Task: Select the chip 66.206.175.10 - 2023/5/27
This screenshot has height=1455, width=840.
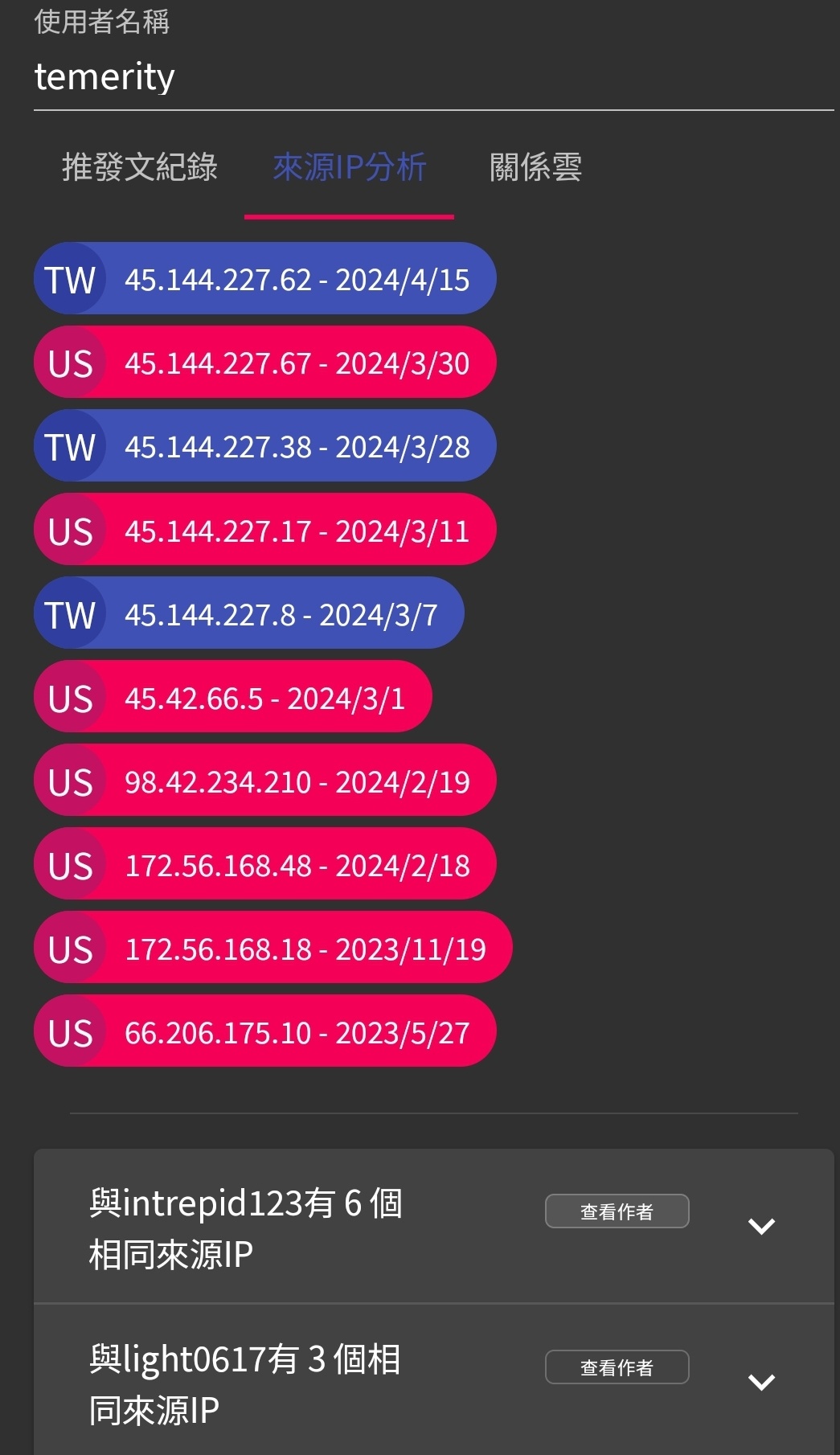Action: click(x=264, y=1031)
